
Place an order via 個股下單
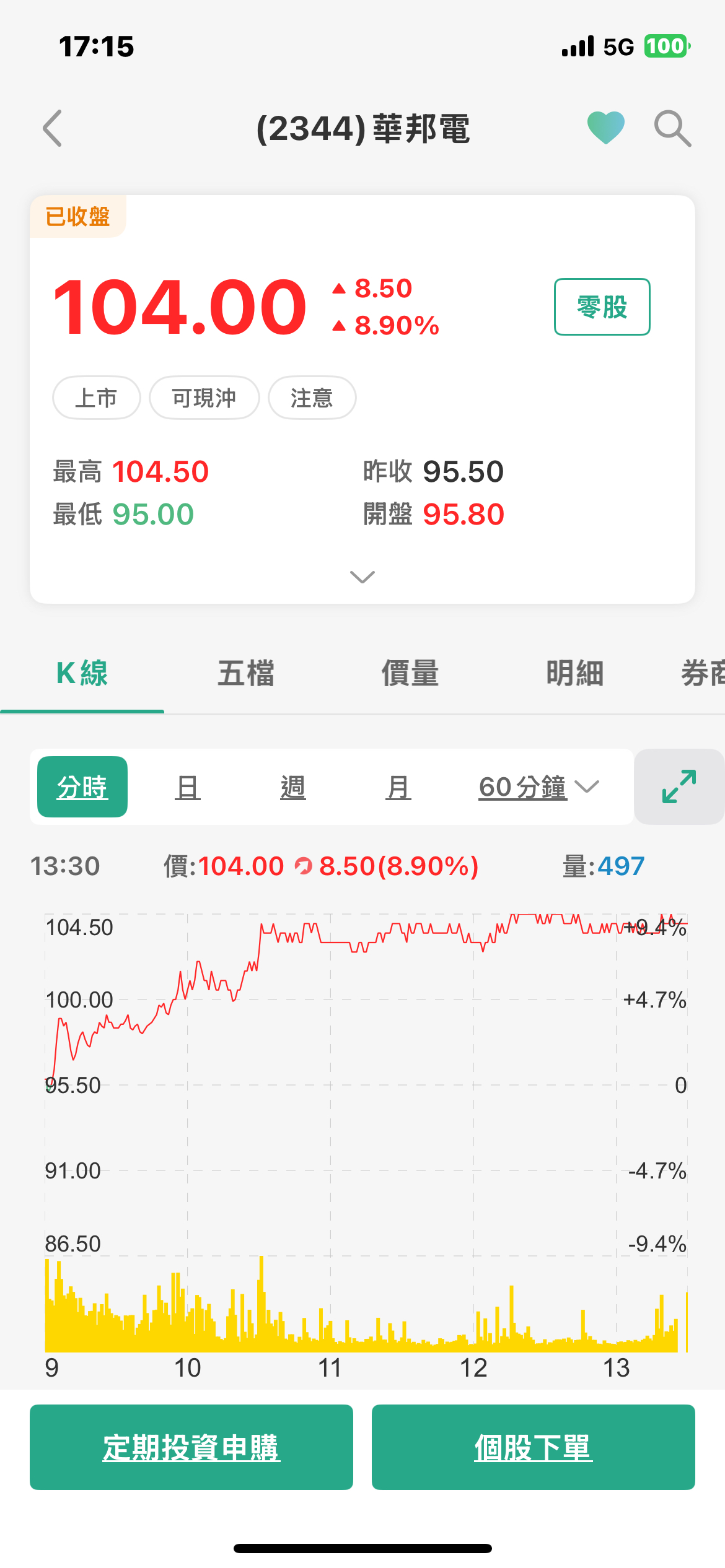(533, 1447)
